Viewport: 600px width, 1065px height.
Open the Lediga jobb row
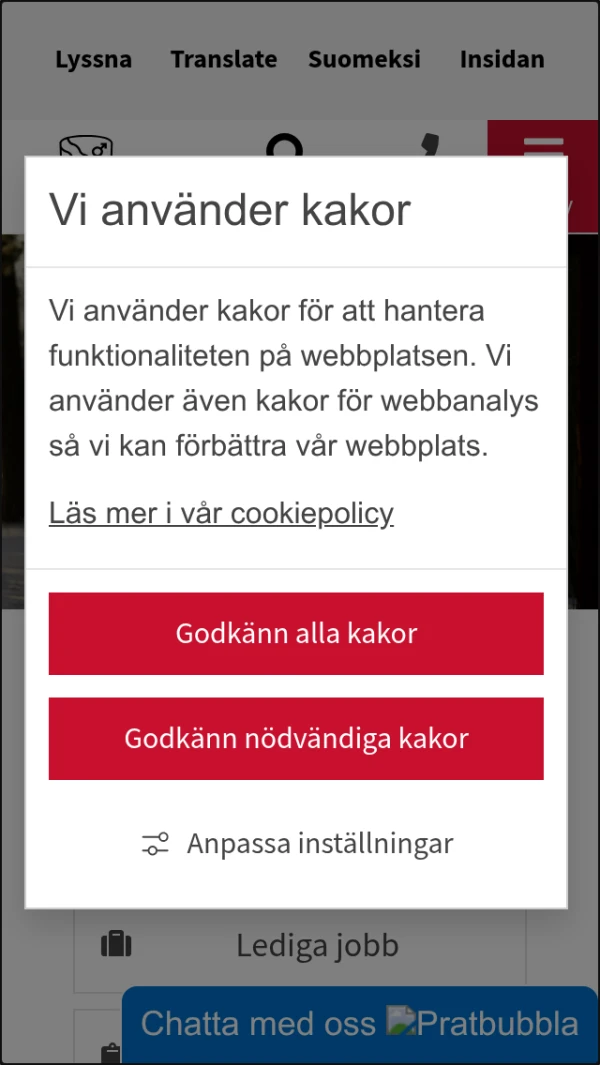pyautogui.click(x=300, y=945)
